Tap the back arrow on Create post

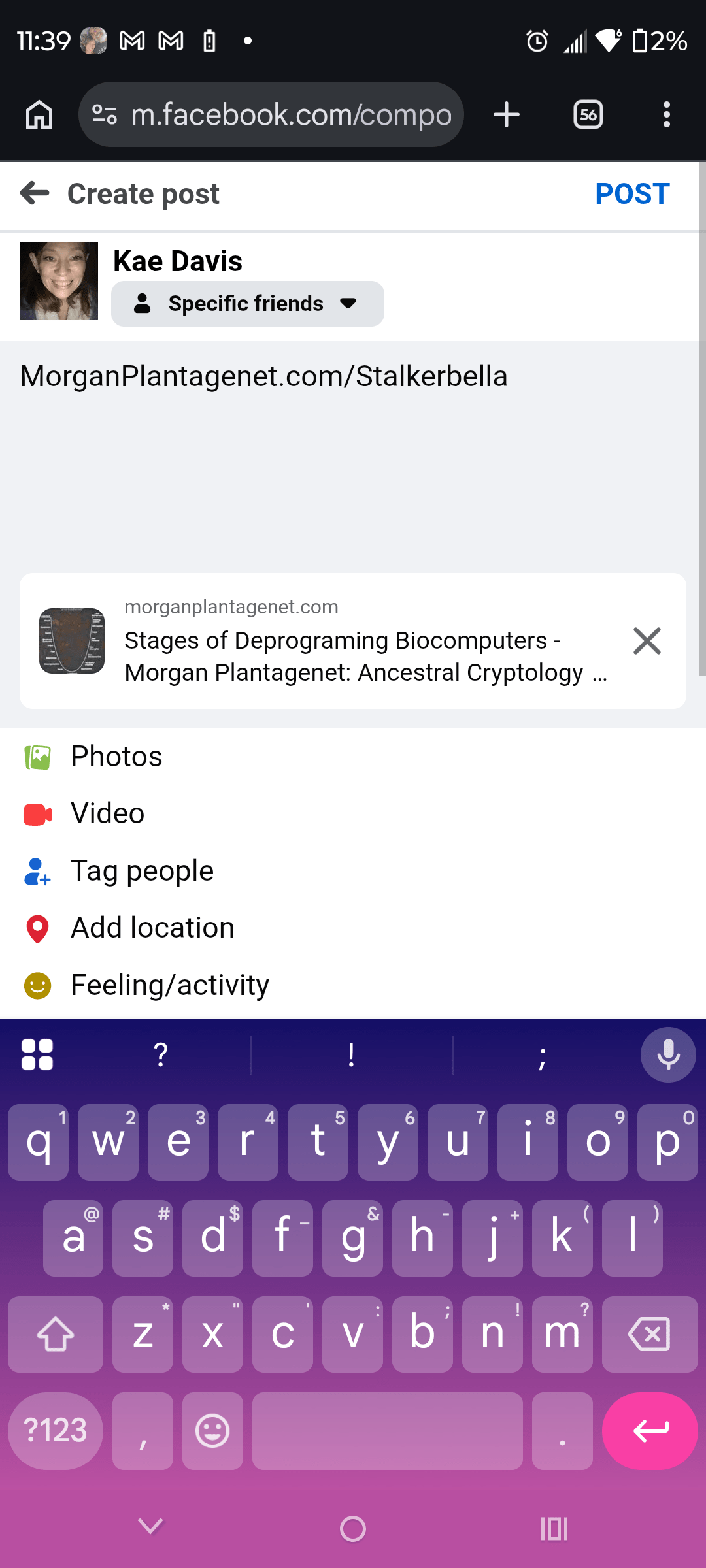pyautogui.click(x=34, y=193)
